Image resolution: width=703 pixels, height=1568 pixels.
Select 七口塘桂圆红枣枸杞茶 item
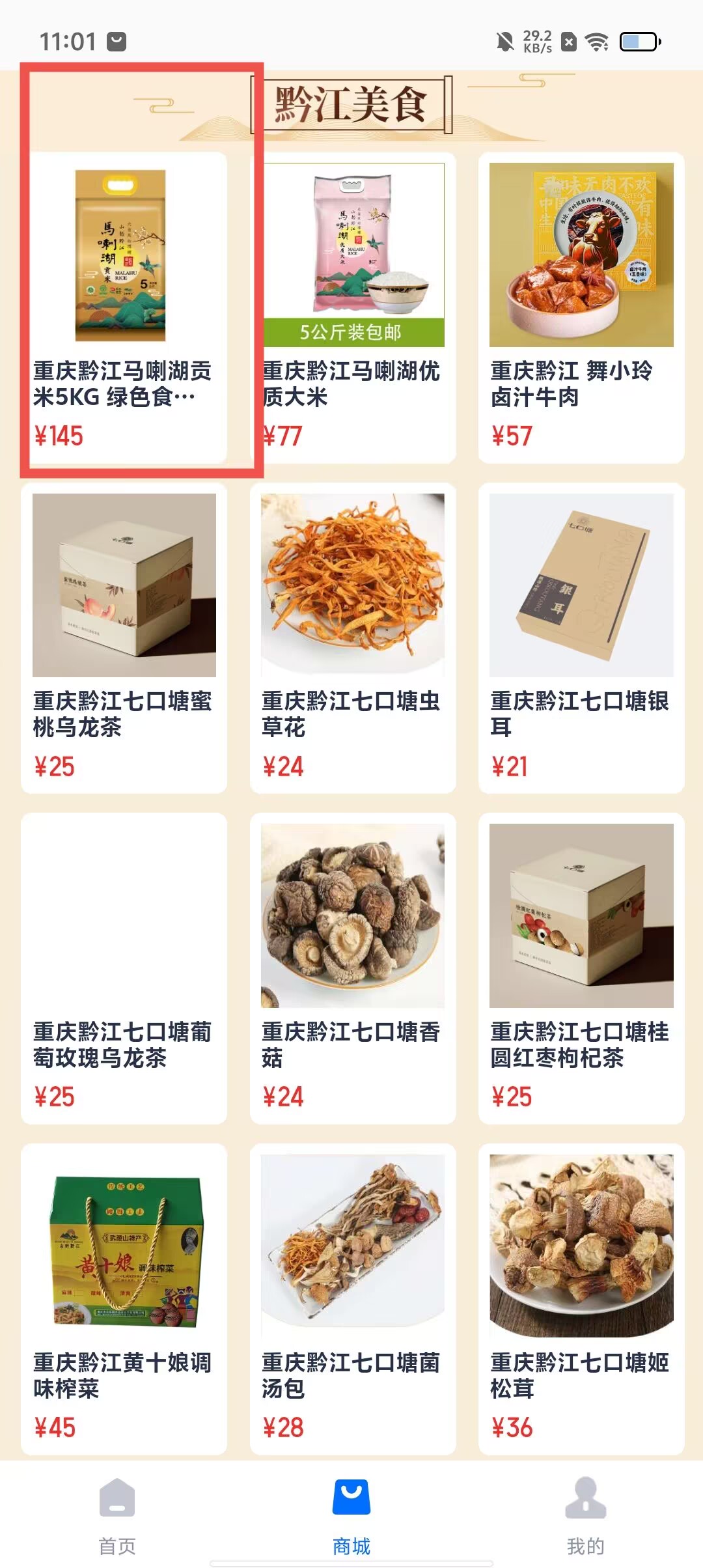(581, 968)
